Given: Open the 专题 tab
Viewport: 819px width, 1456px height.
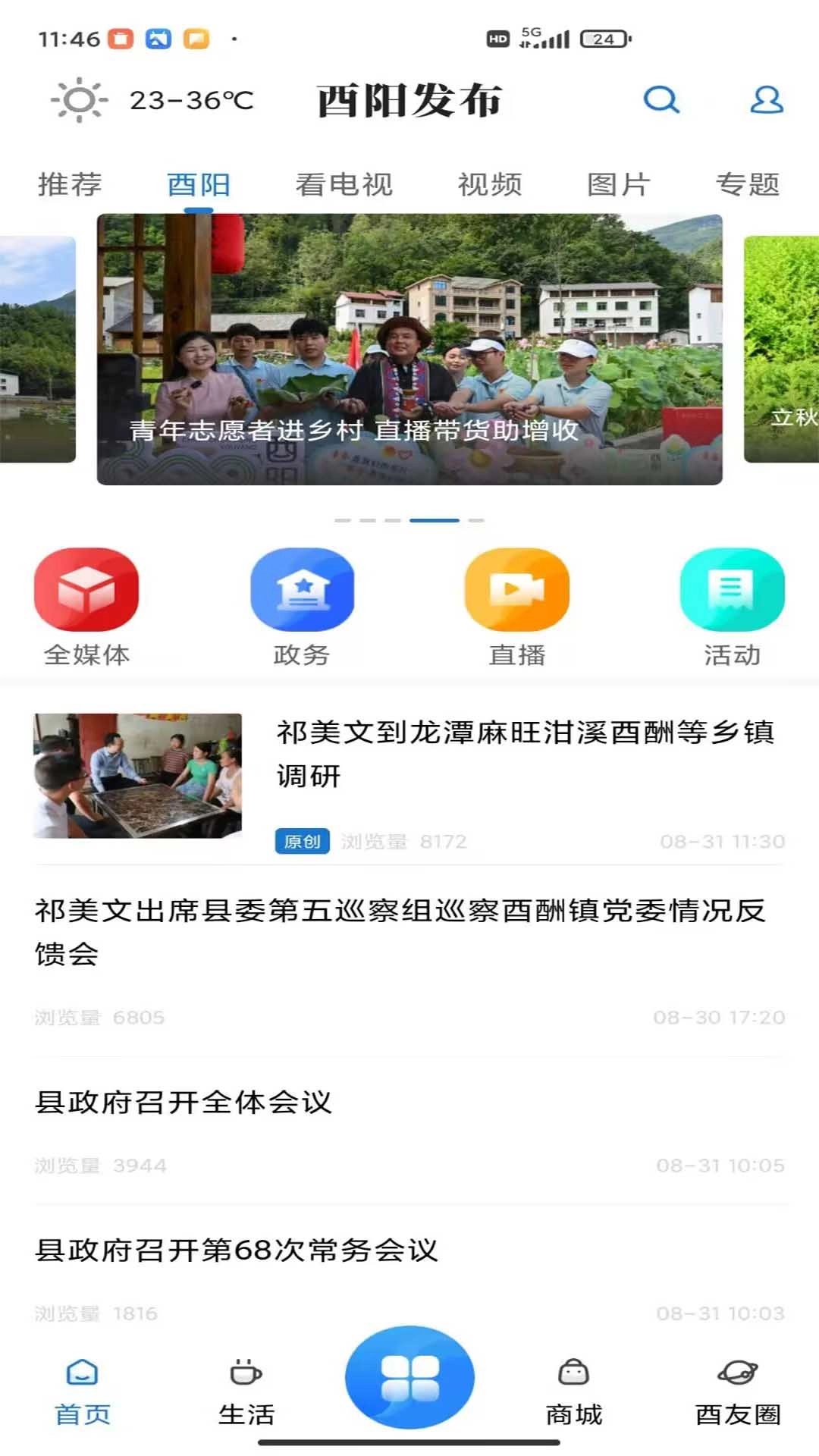Looking at the screenshot, I should click(x=749, y=183).
